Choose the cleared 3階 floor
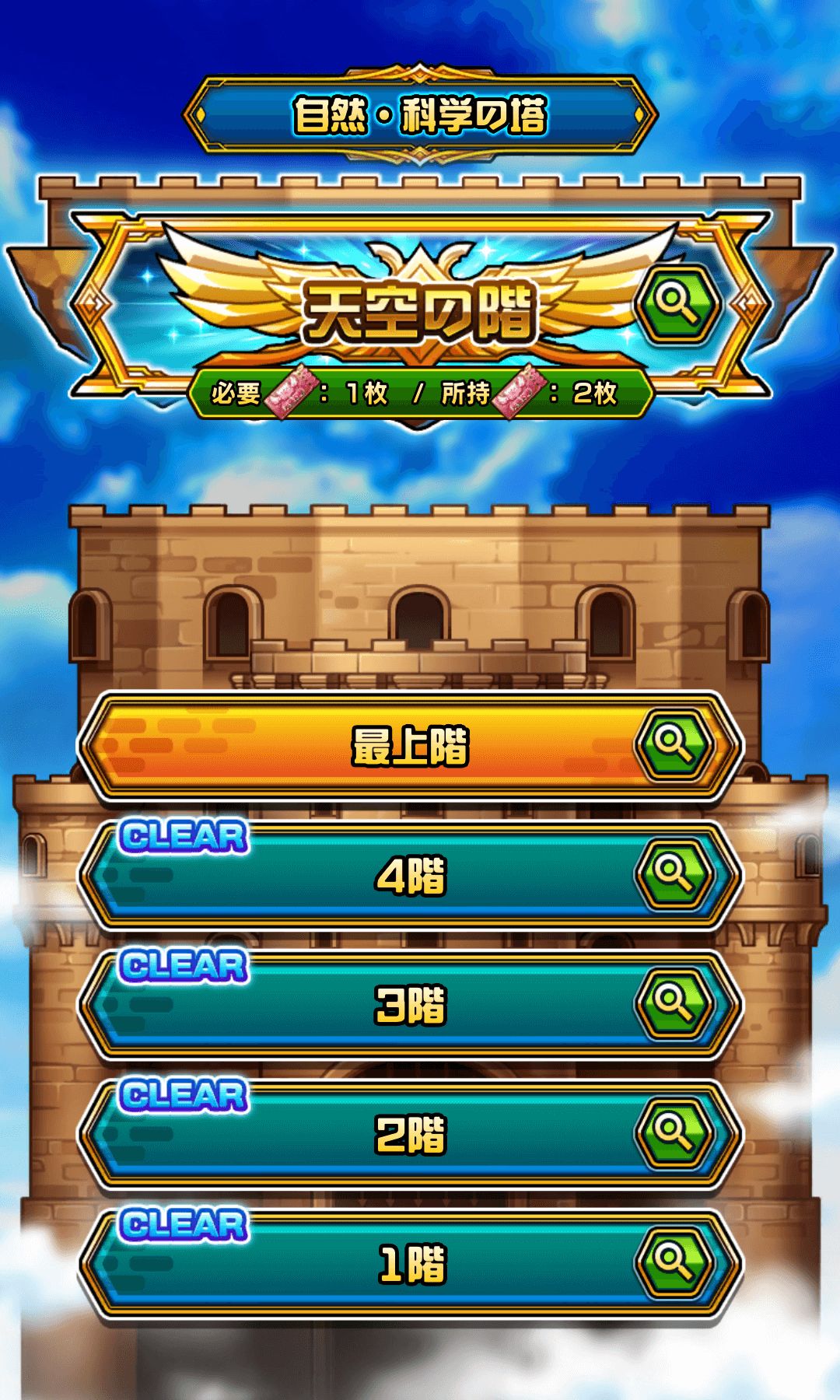This screenshot has height=1400, width=840. click(410, 1003)
